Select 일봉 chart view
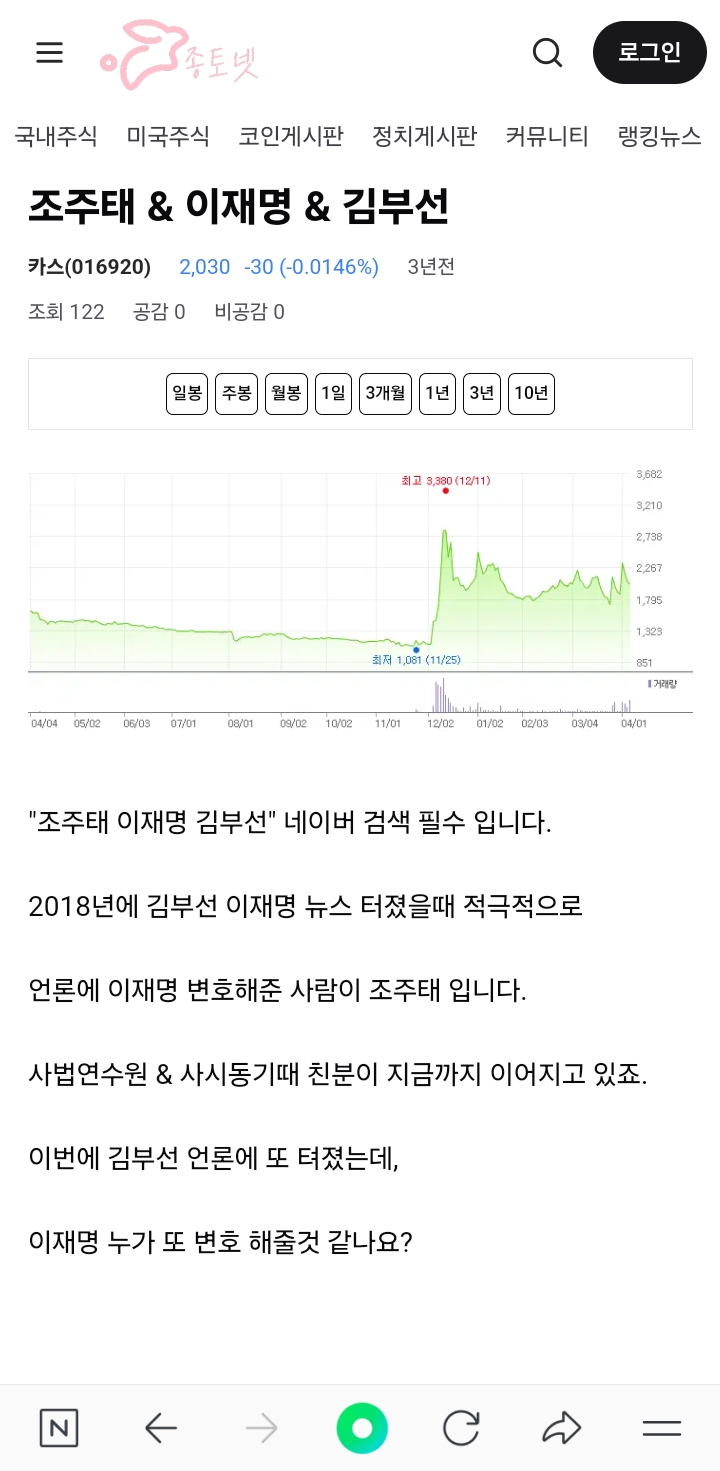Screen dimensions: 720x1471 pos(187,394)
